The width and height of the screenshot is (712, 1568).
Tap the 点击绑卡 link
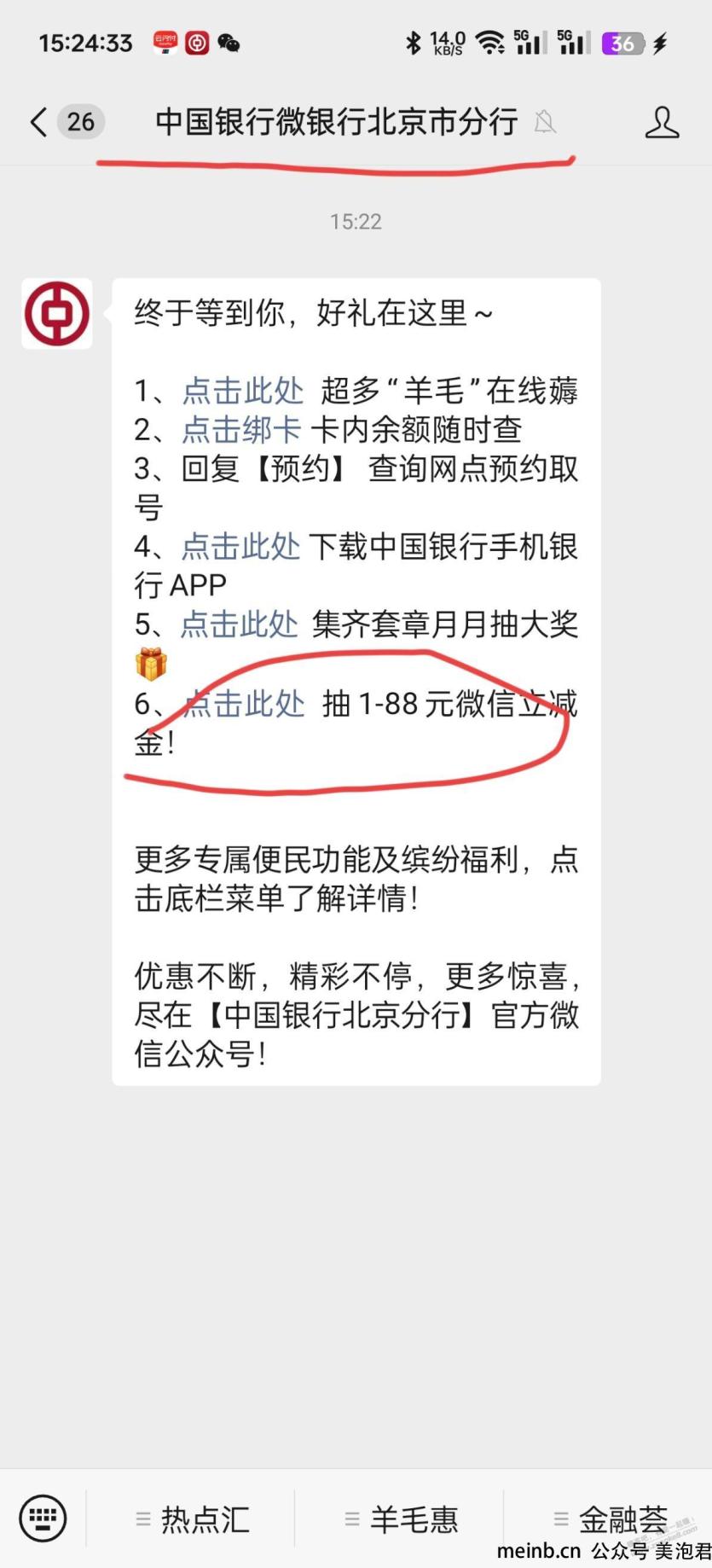[241, 429]
